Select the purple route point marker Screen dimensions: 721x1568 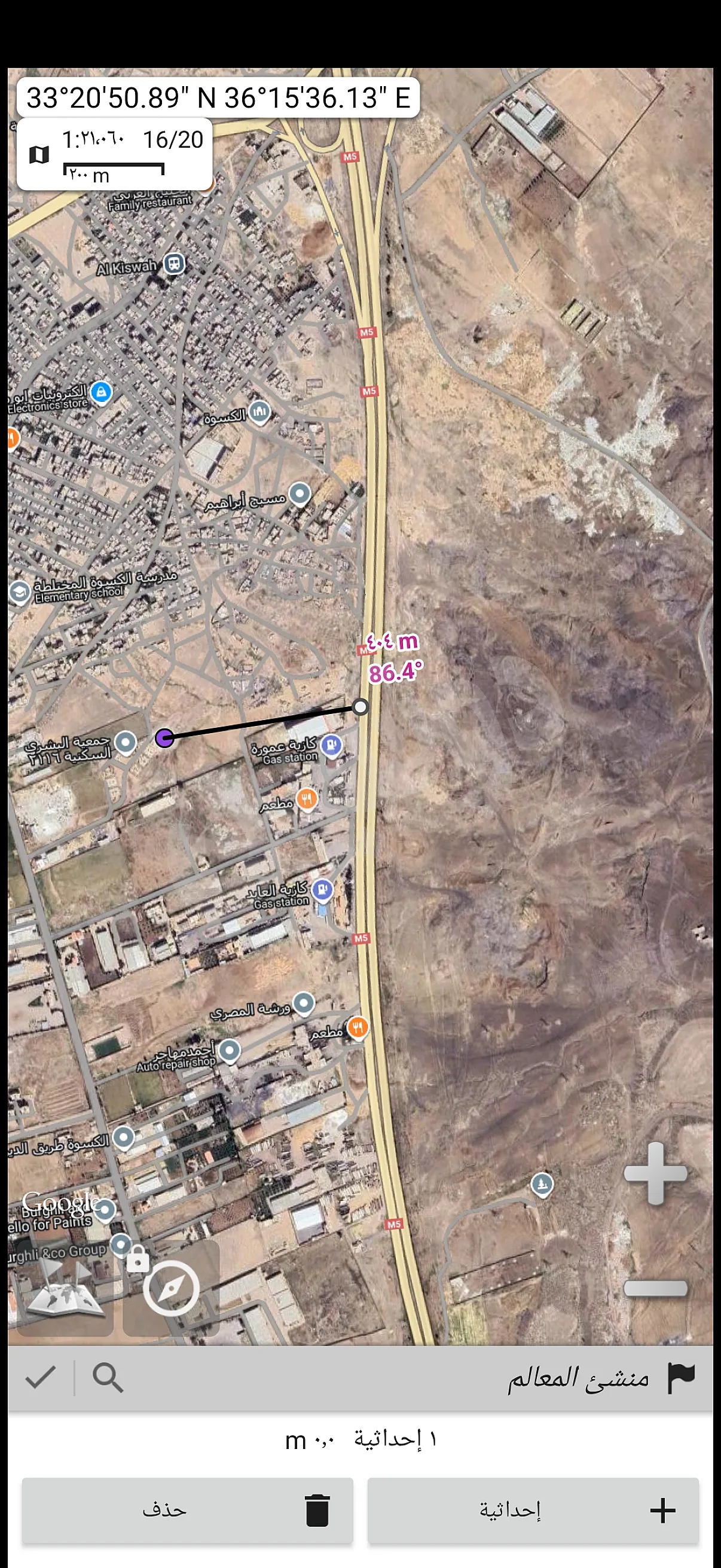click(x=164, y=739)
